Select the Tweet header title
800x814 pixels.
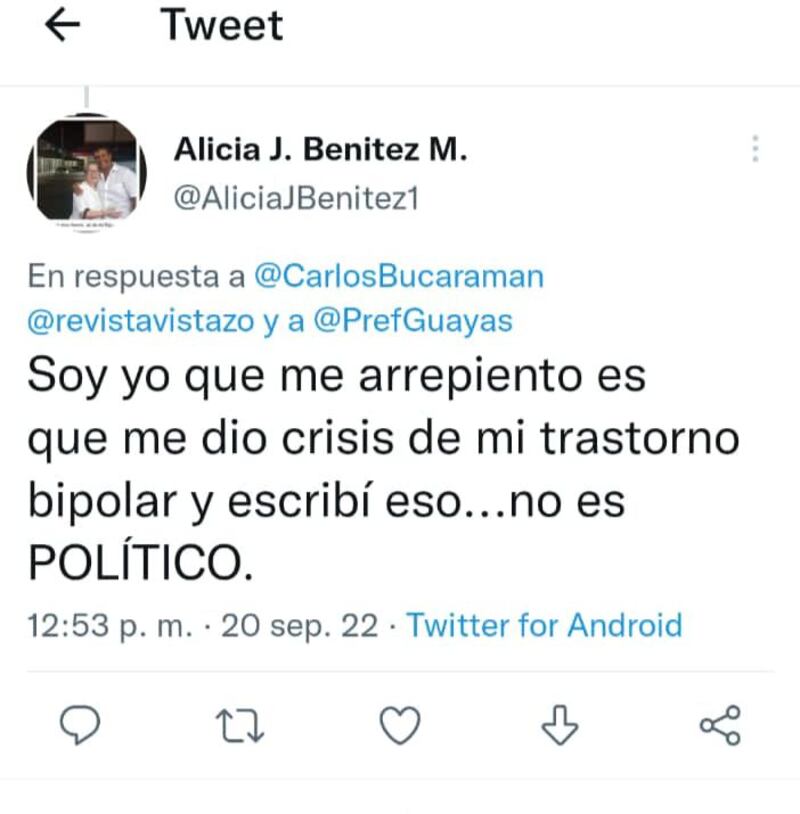tap(222, 26)
